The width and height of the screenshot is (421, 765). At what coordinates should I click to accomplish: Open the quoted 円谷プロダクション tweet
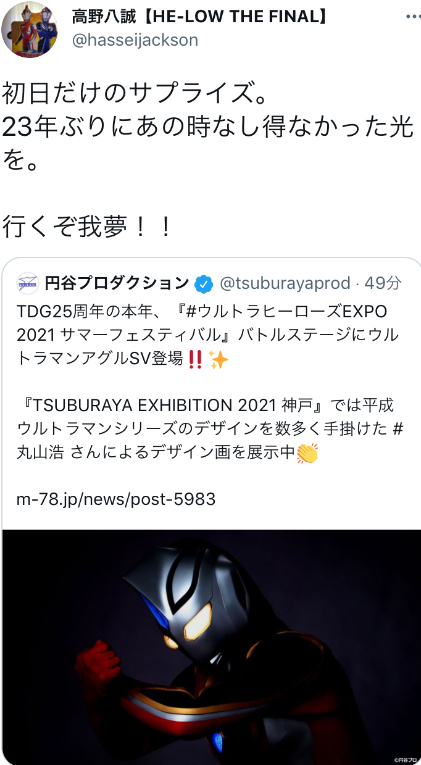point(211,511)
